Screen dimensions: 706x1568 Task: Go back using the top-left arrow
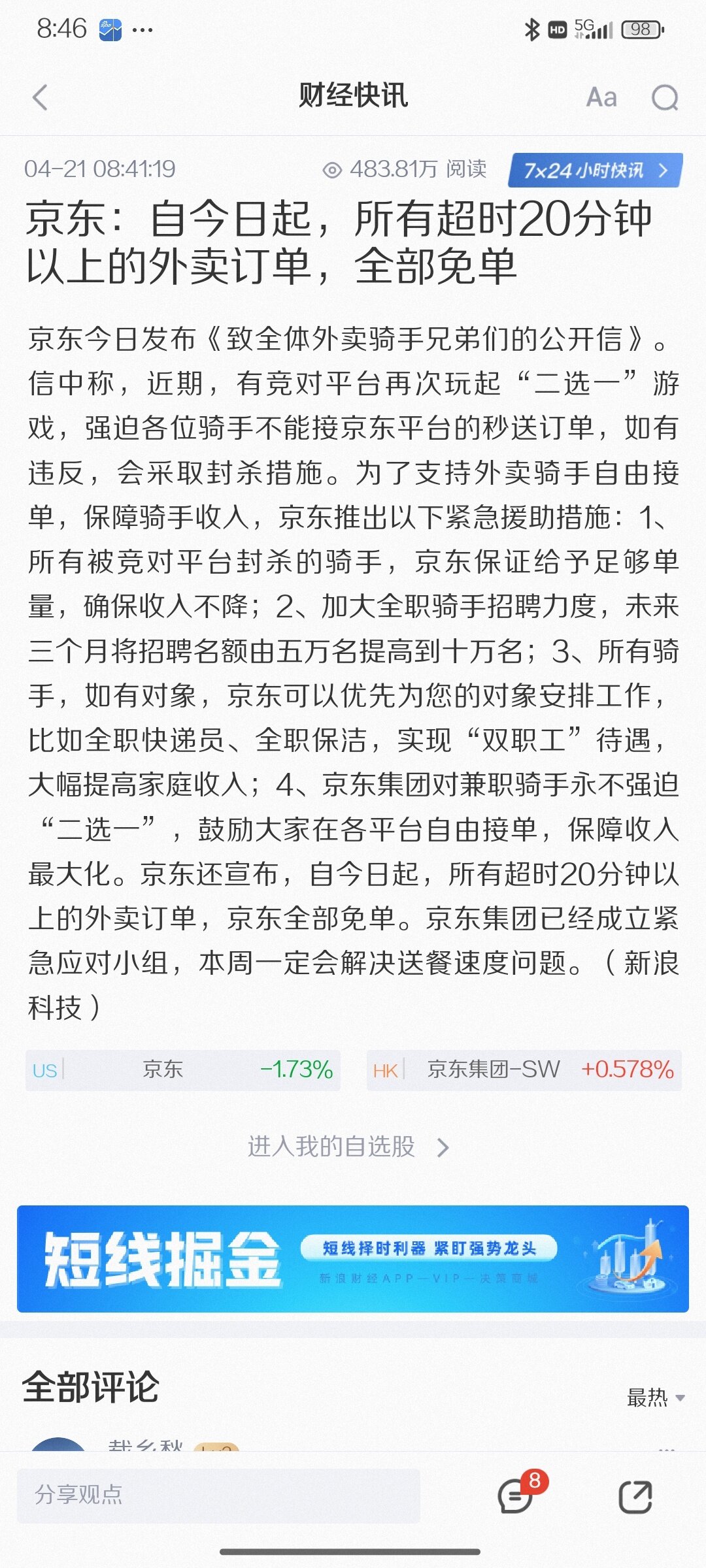tap(41, 98)
